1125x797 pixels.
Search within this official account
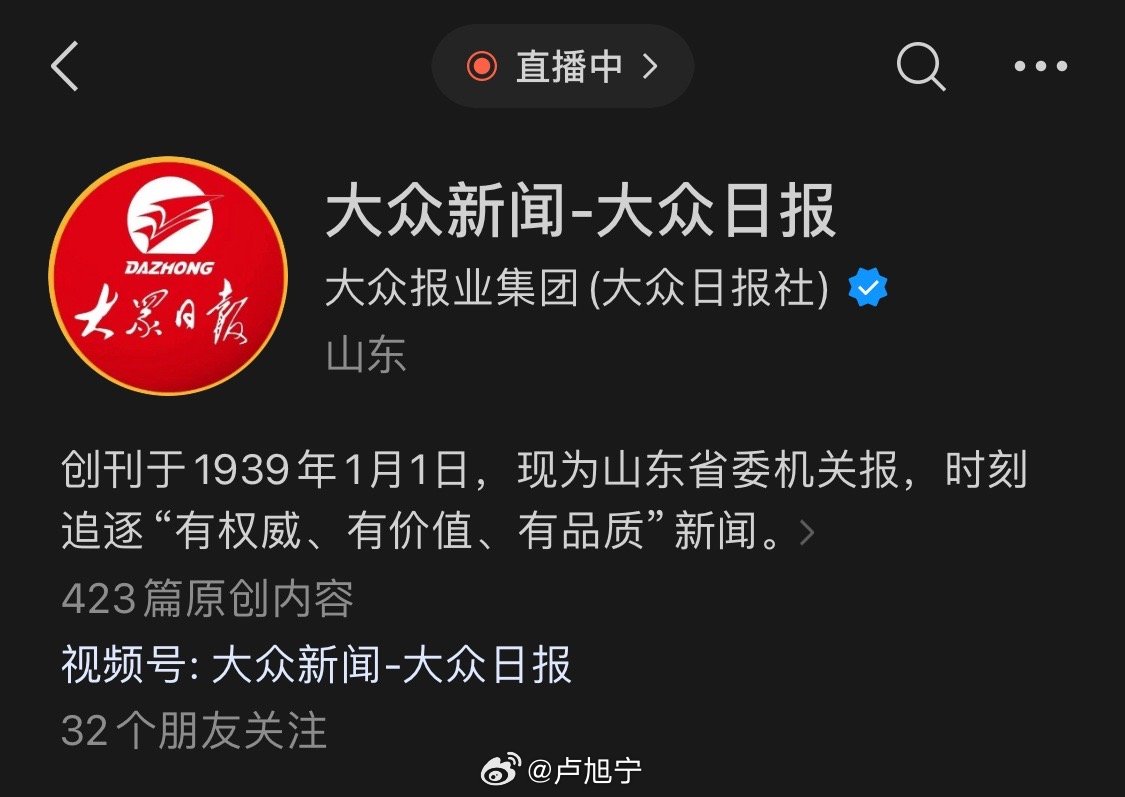[x=920, y=67]
